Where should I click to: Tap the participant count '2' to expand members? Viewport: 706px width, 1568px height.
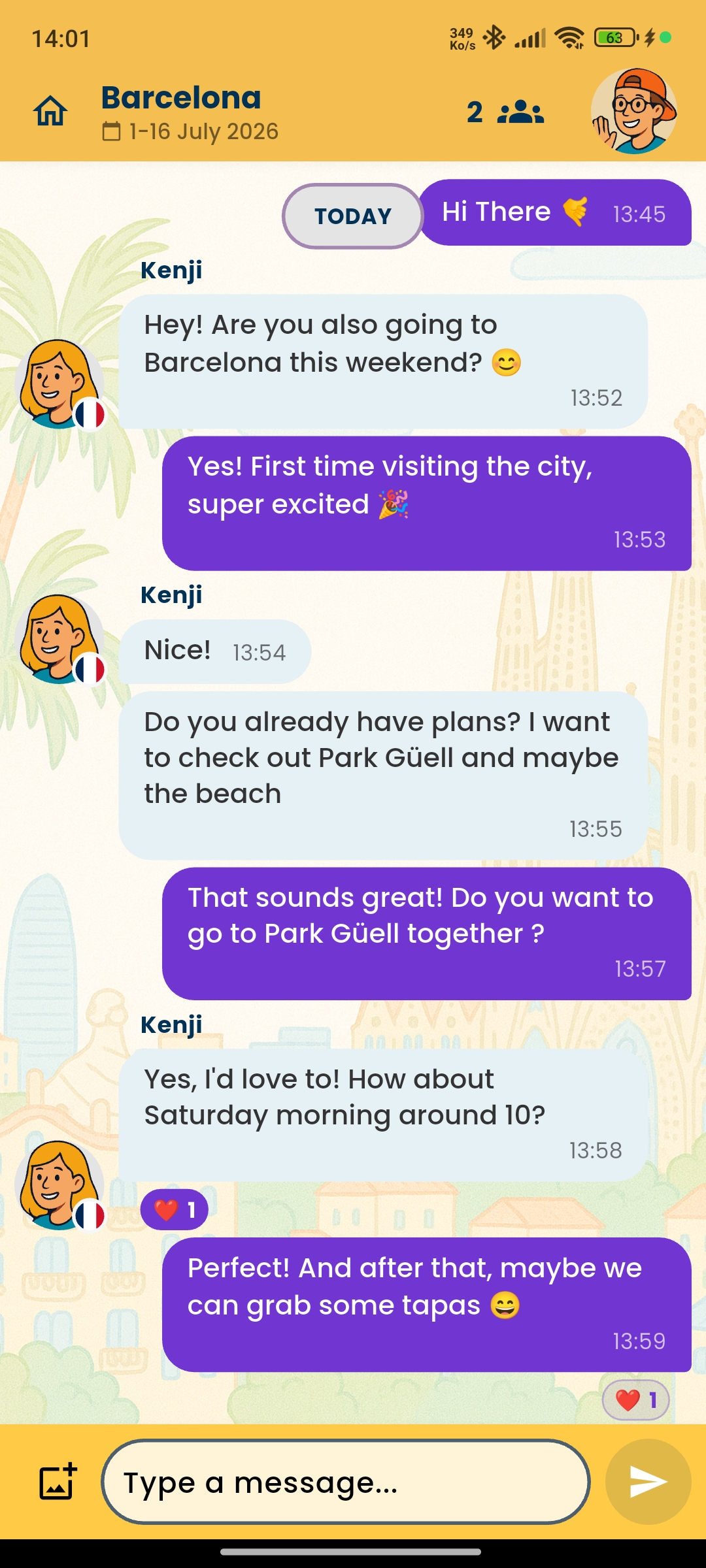click(474, 112)
